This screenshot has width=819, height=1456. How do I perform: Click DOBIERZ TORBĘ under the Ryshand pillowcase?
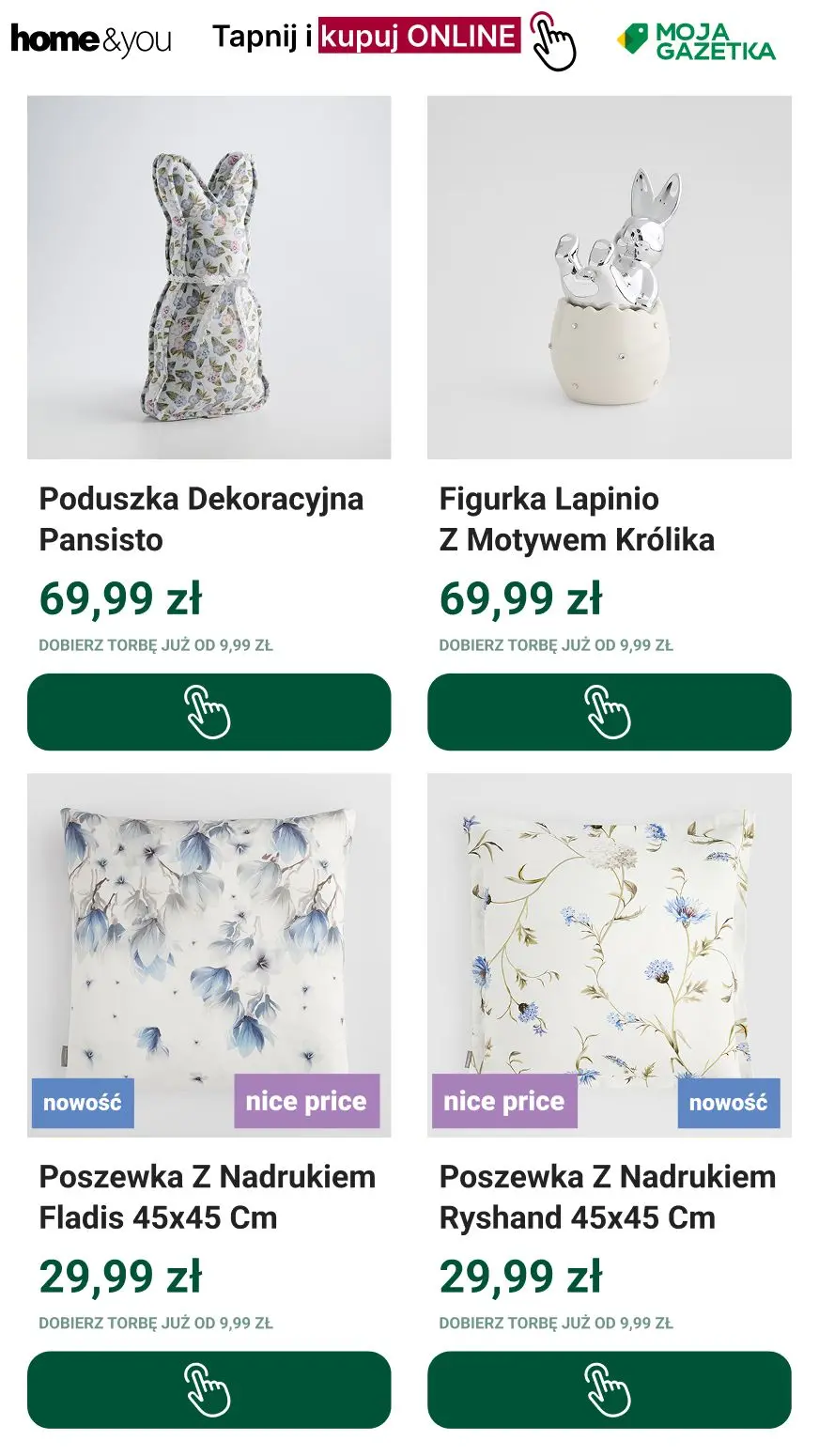click(560, 1323)
